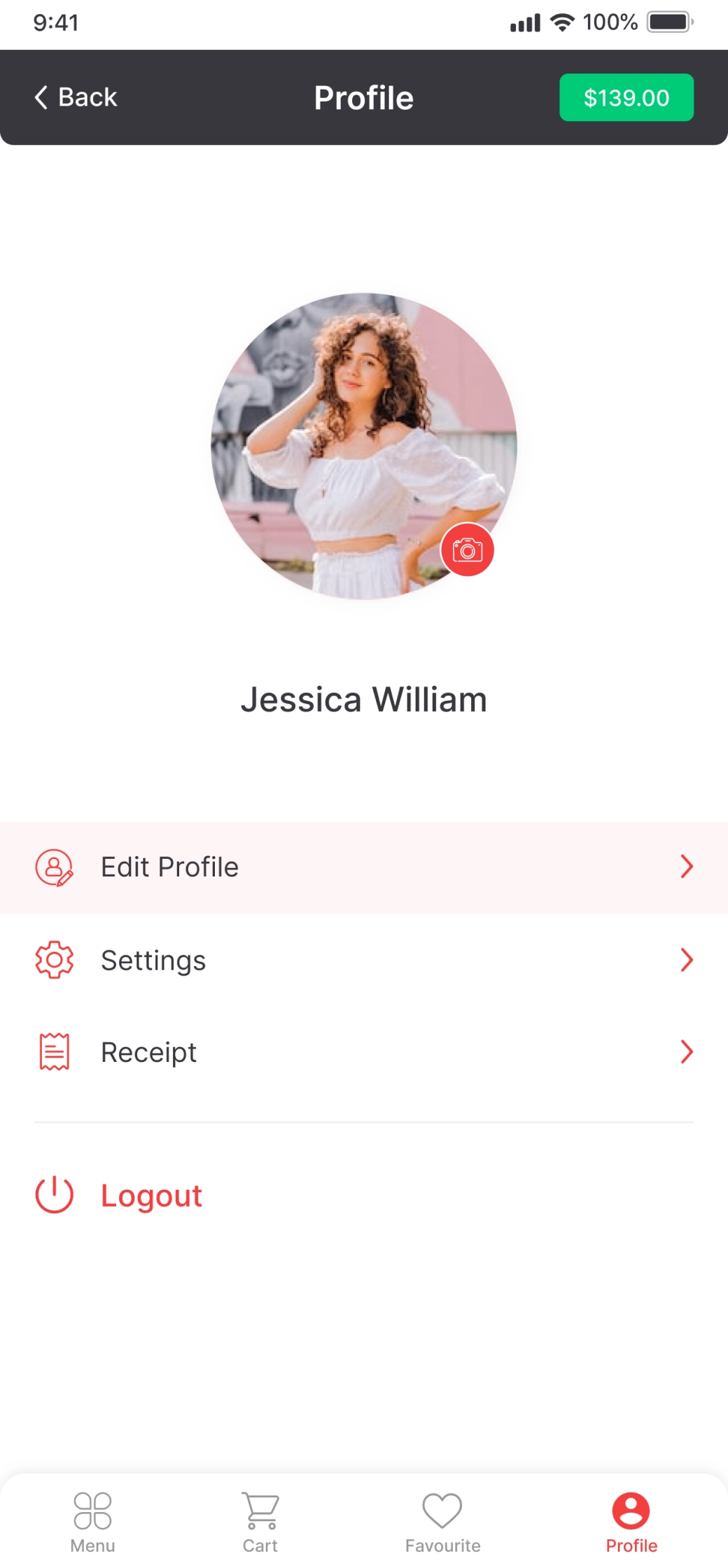Open the Edit Profile screen
This screenshot has height=1568, width=728.
click(x=170, y=867)
